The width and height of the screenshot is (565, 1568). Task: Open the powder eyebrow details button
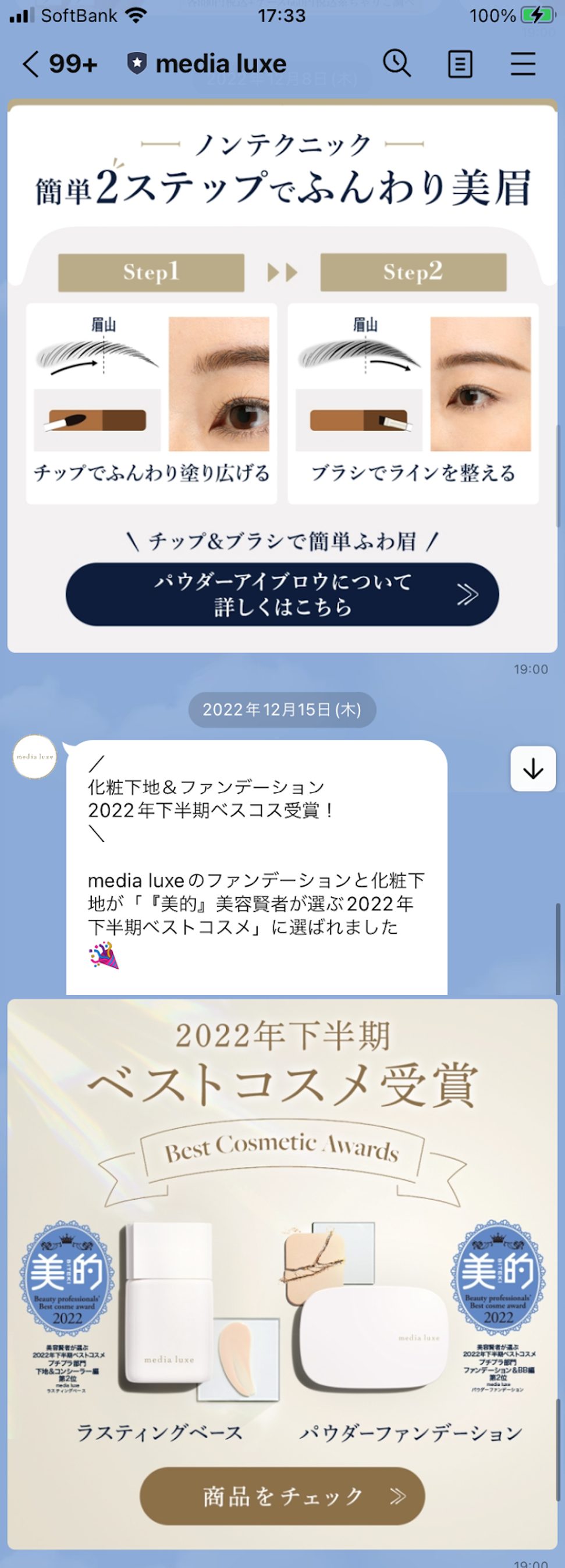click(282, 594)
